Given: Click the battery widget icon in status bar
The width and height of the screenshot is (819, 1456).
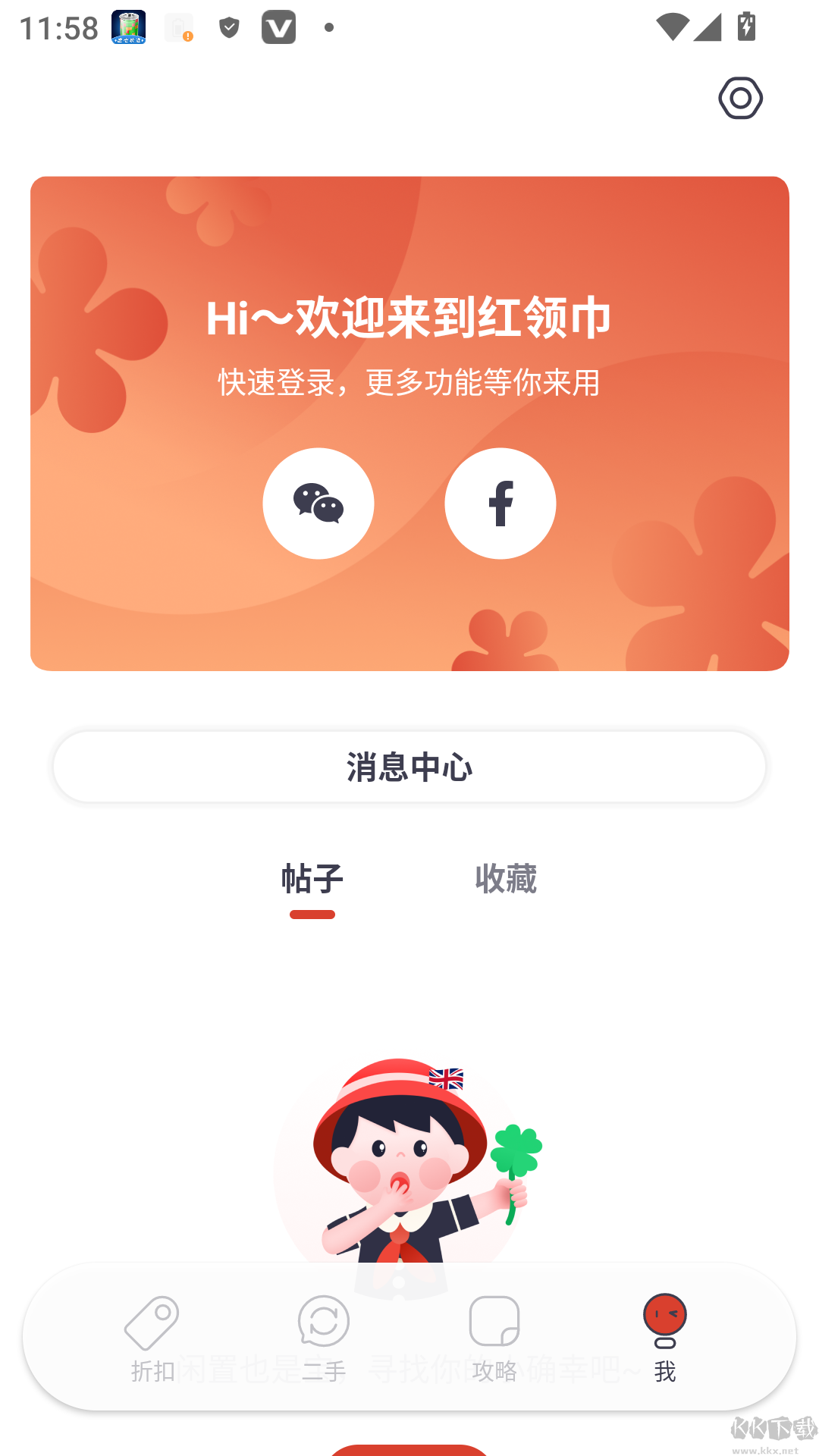Looking at the screenshot, I should tap(129, 27).
